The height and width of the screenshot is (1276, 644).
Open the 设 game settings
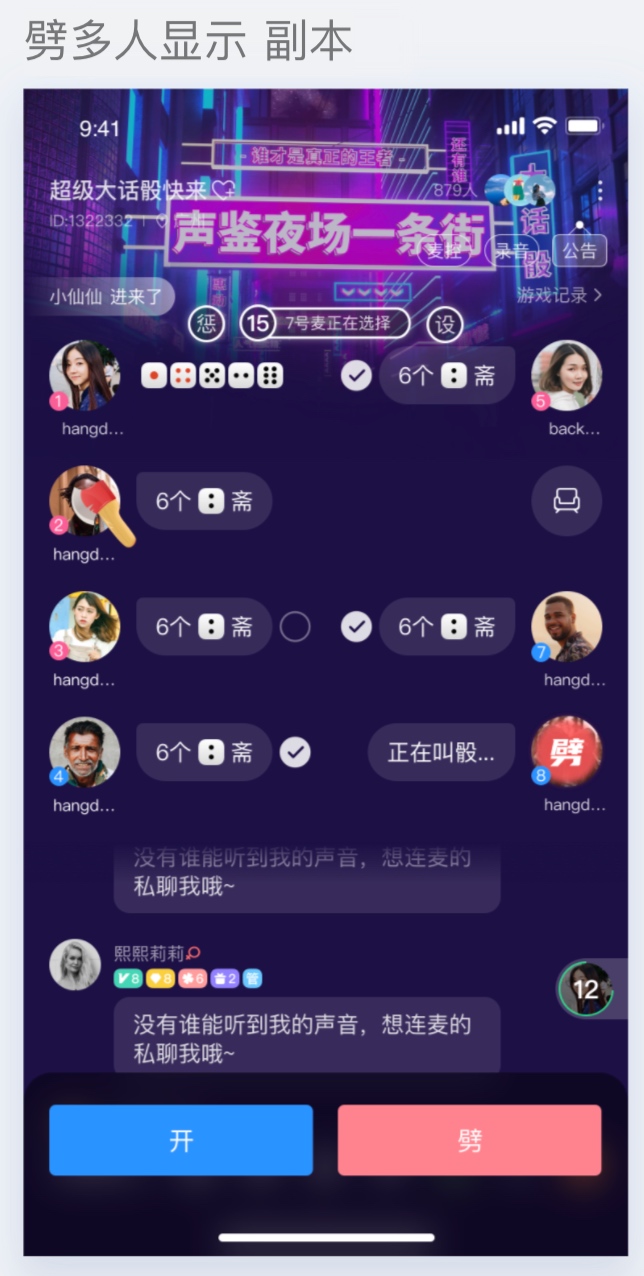445,323
